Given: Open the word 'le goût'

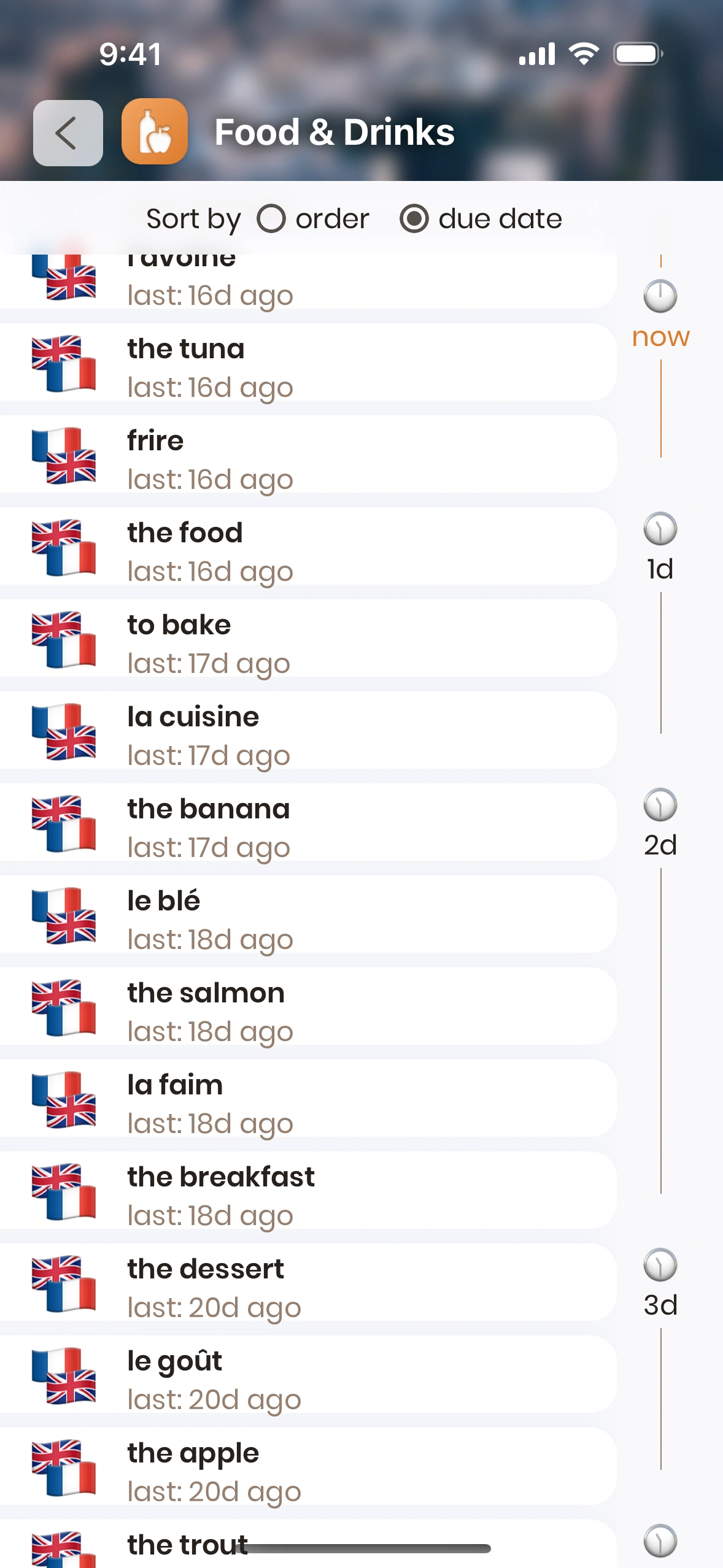Looking at the screenshot, I should pyautogui.click(x=307, y=1375).
